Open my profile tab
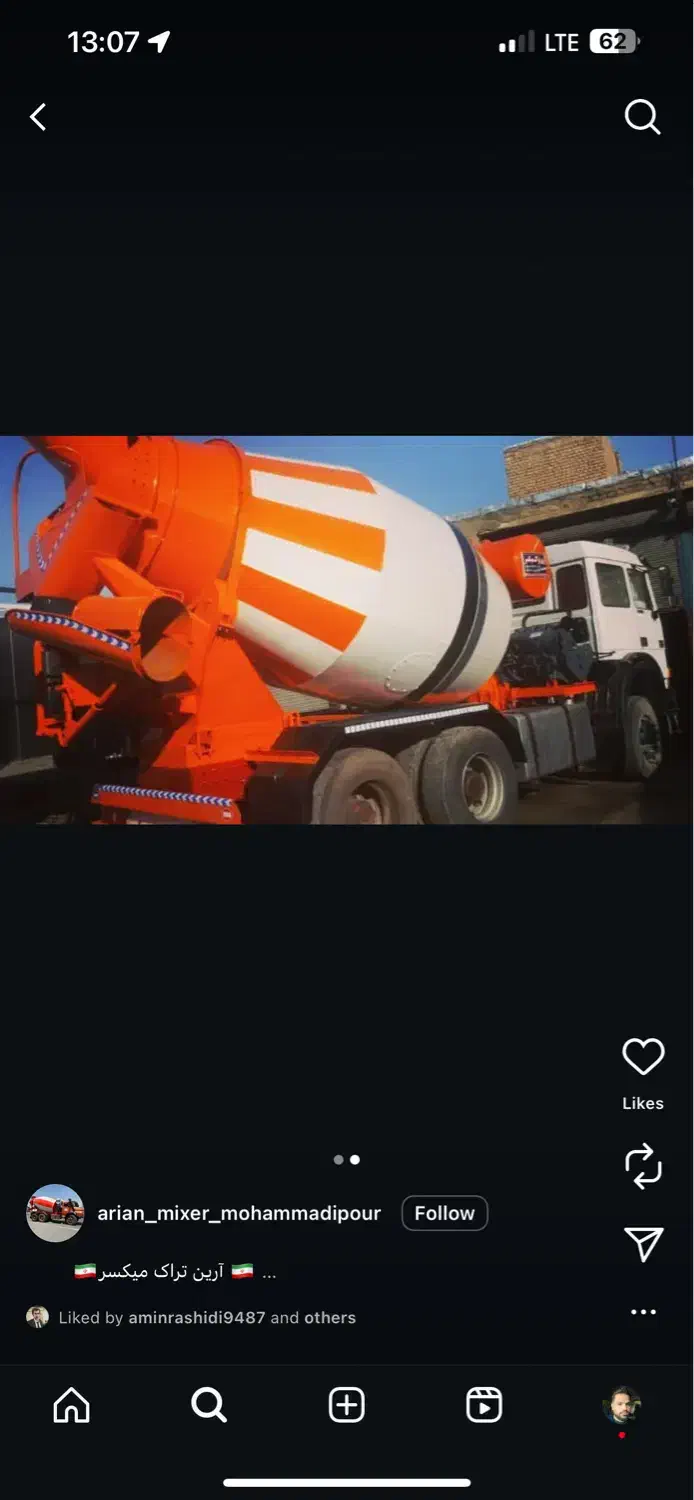Screen dimensions: 694x1500 (x=622, y=1405)
